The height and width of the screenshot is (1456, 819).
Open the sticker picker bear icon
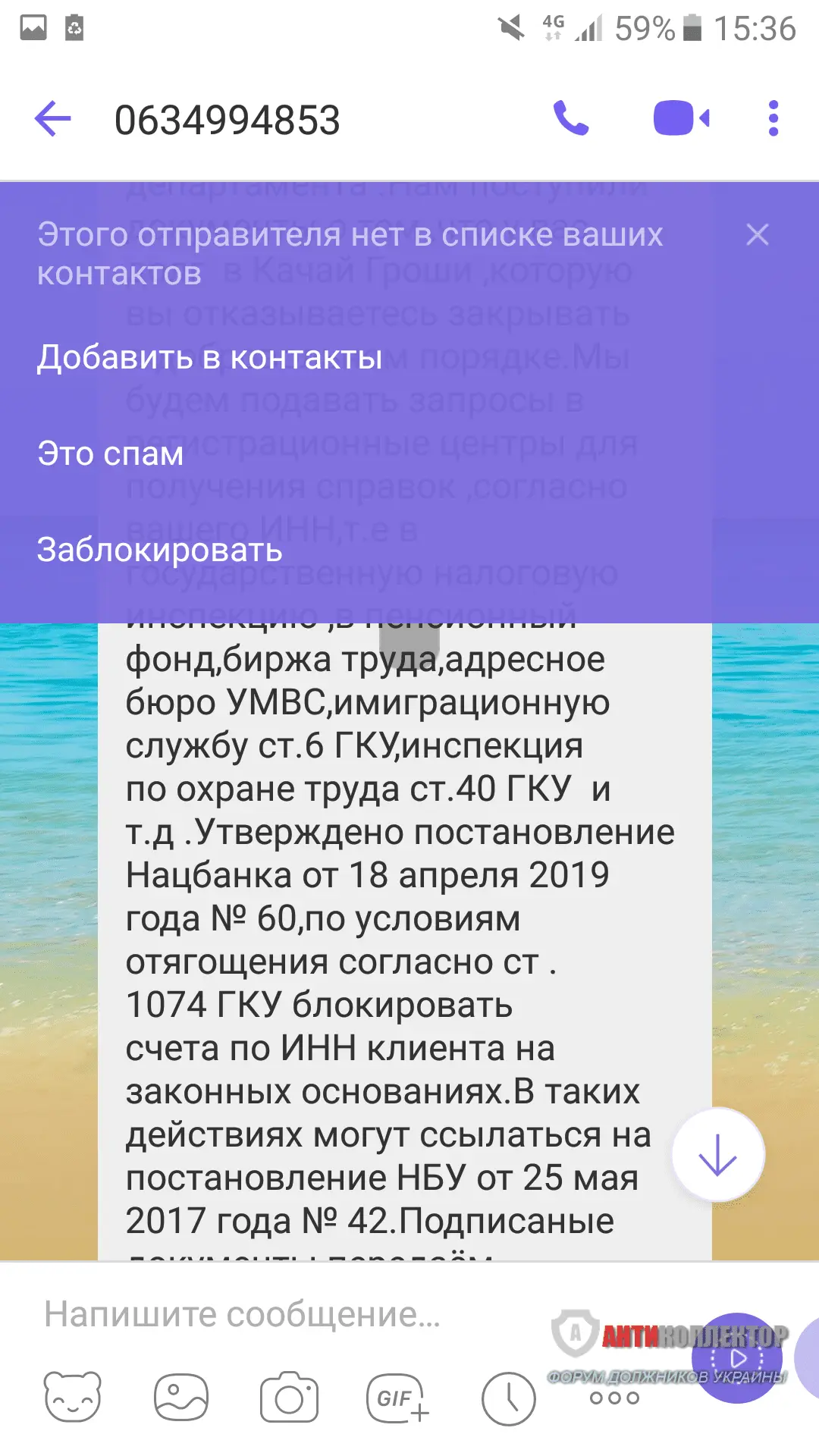click(73, 1397)
